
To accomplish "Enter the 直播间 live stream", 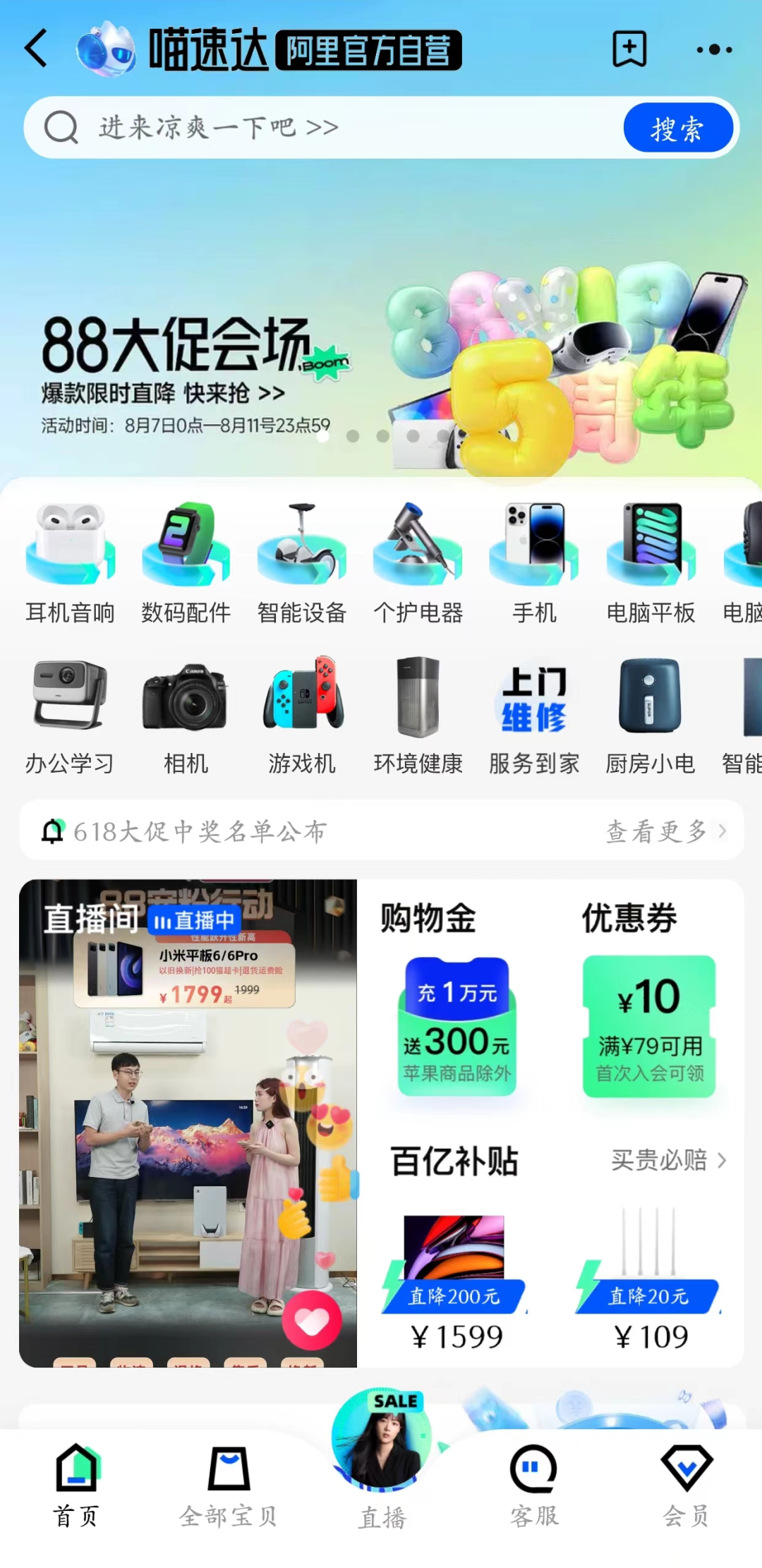I will (x=188, y=1122).
